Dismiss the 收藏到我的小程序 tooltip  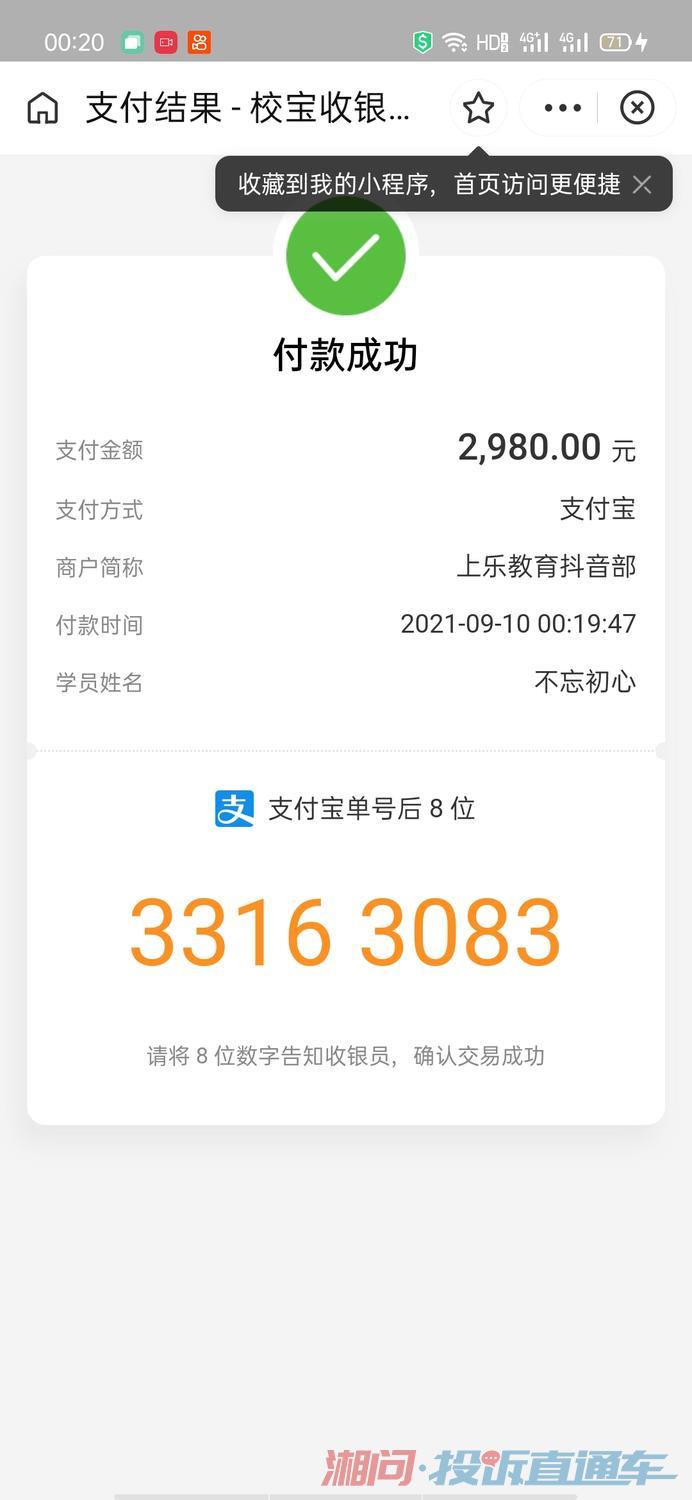643,184
